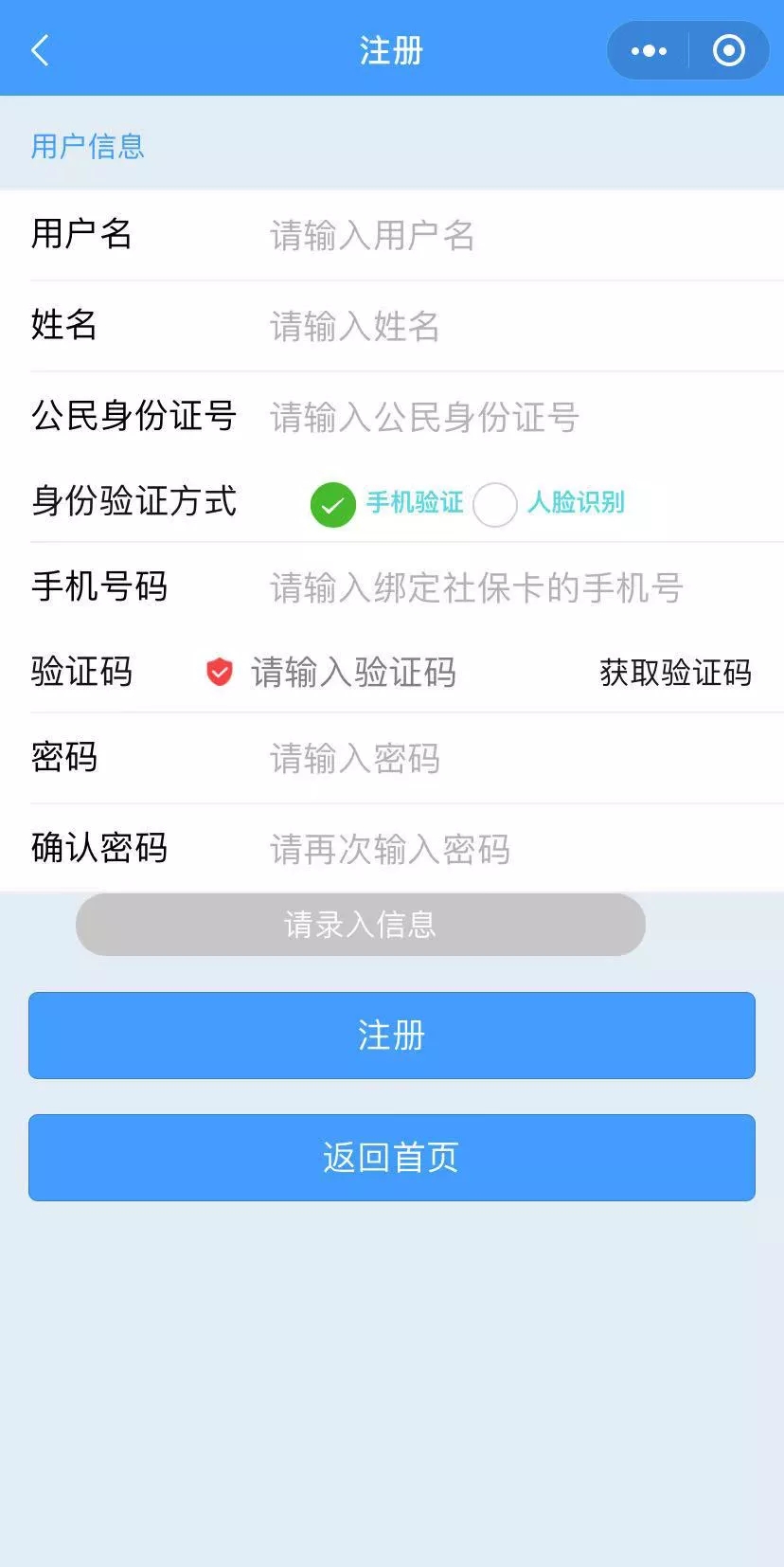Return home via 返回首页 button
The height and width of the screenshot is (1567, 784).
click(392, 1158)
